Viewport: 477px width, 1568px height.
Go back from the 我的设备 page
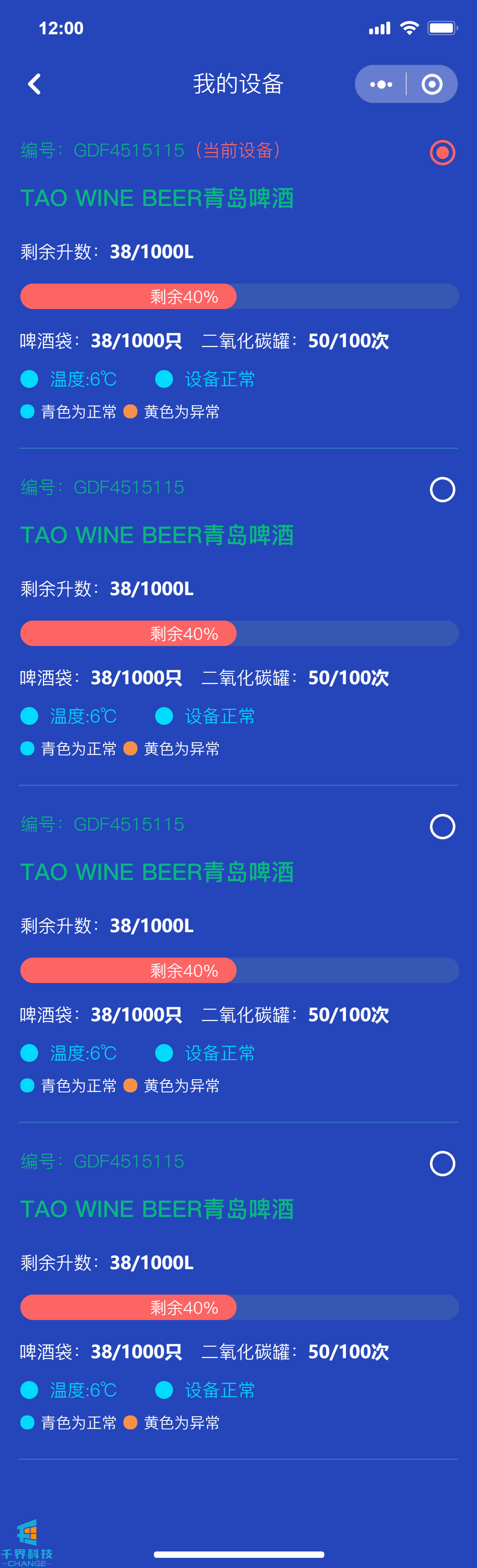pyautogui.click(x=35, y=84)
